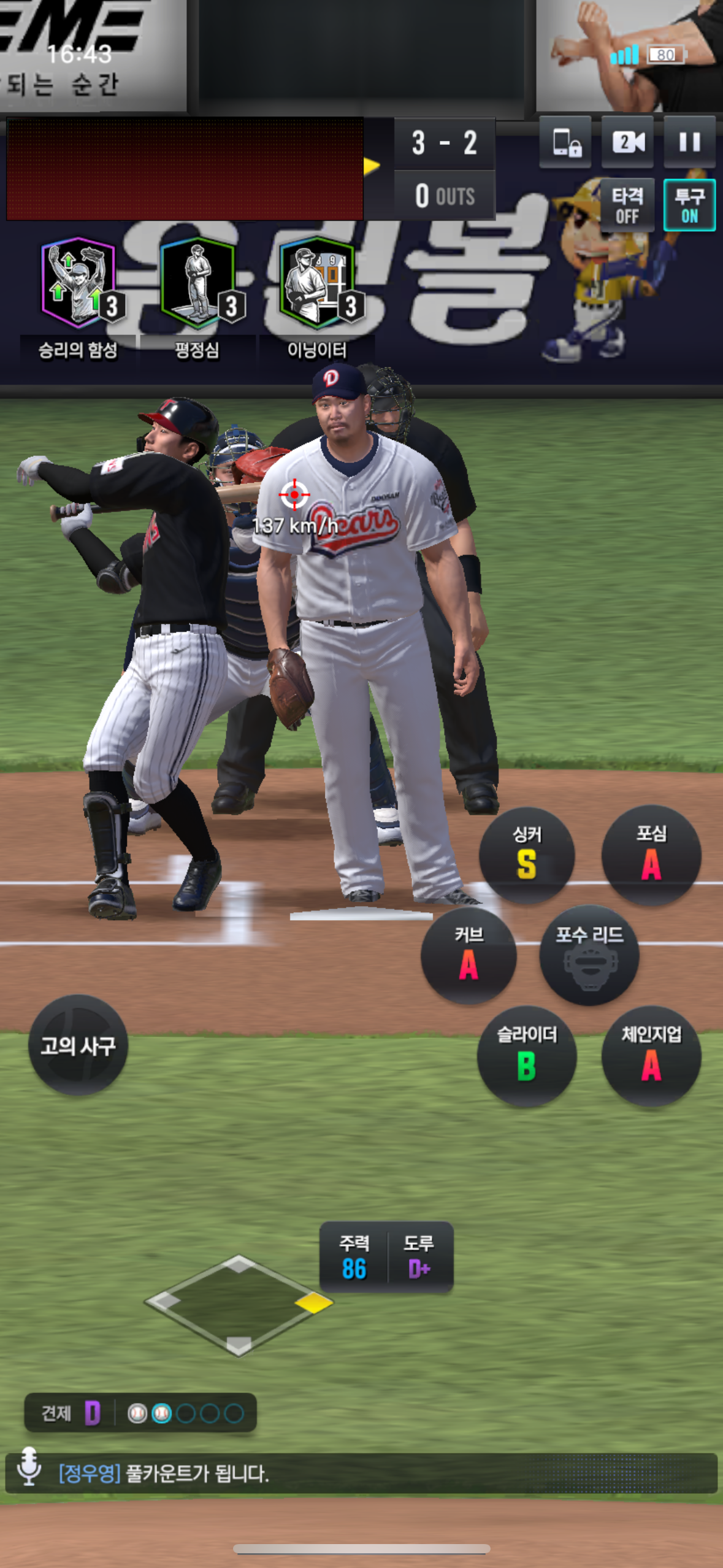
Task: Change the camera view
Action: click(x=627, y=142)
